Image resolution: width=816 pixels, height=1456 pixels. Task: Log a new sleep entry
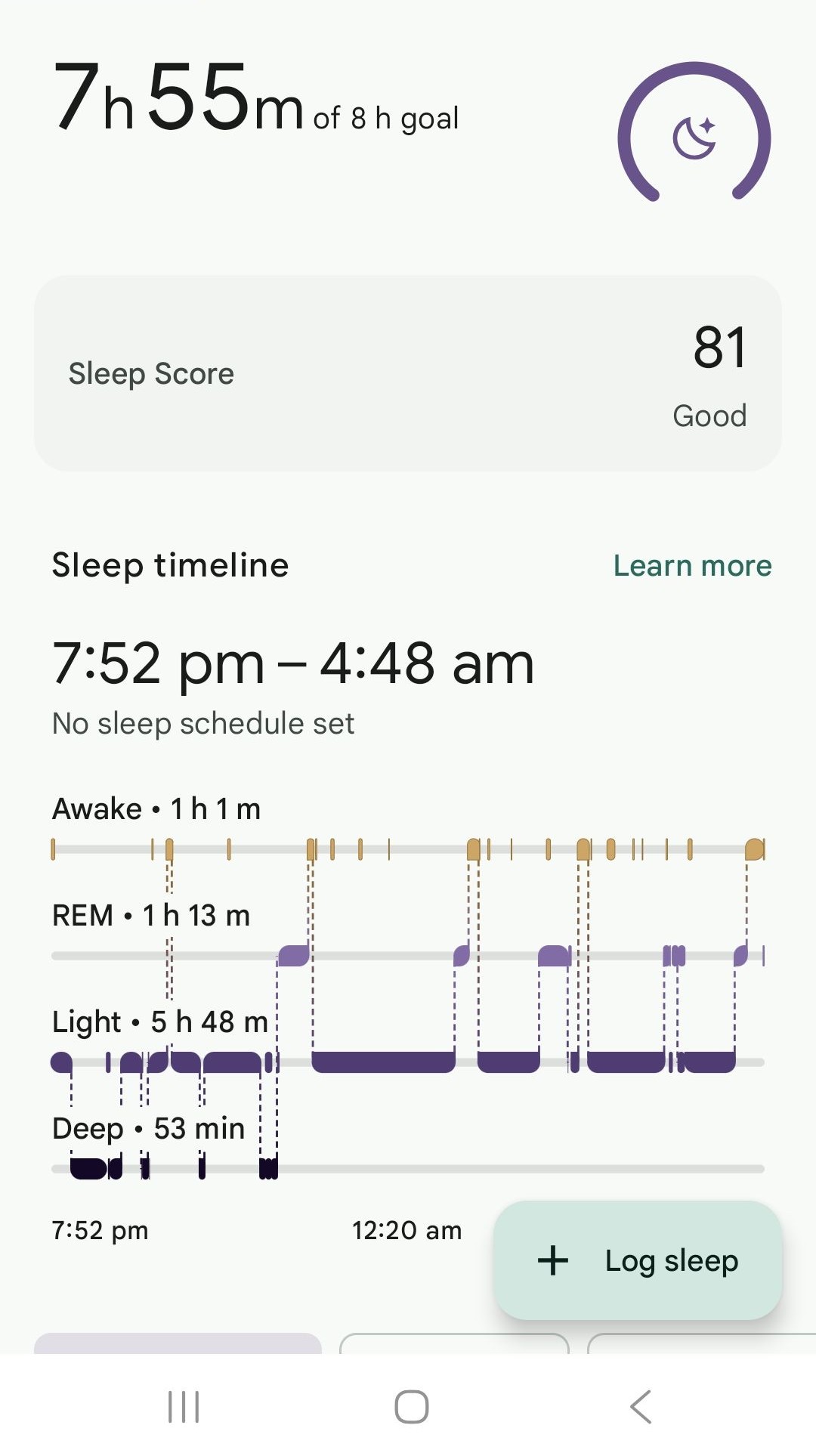638,1260
